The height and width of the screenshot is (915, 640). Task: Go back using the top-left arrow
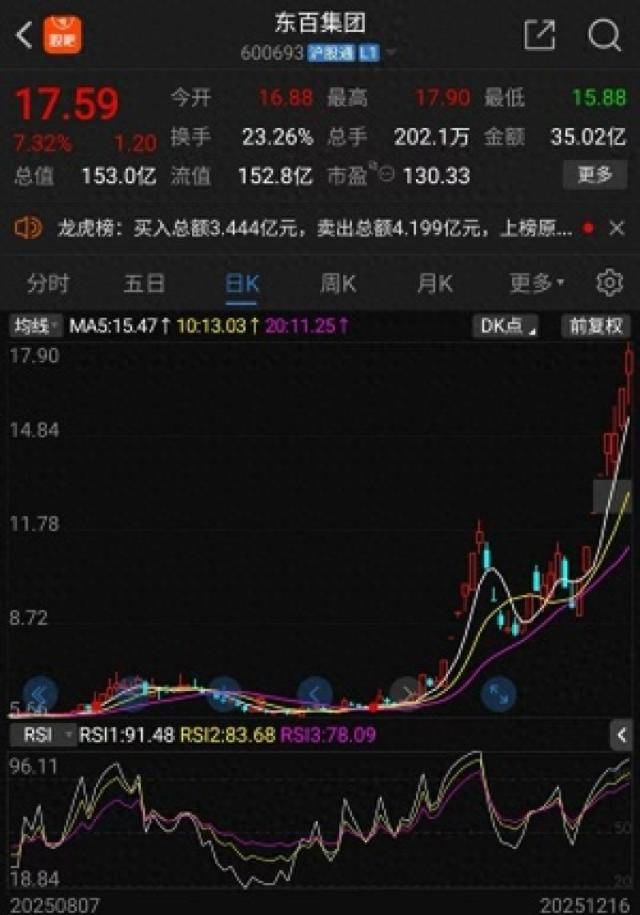point(24,36)
